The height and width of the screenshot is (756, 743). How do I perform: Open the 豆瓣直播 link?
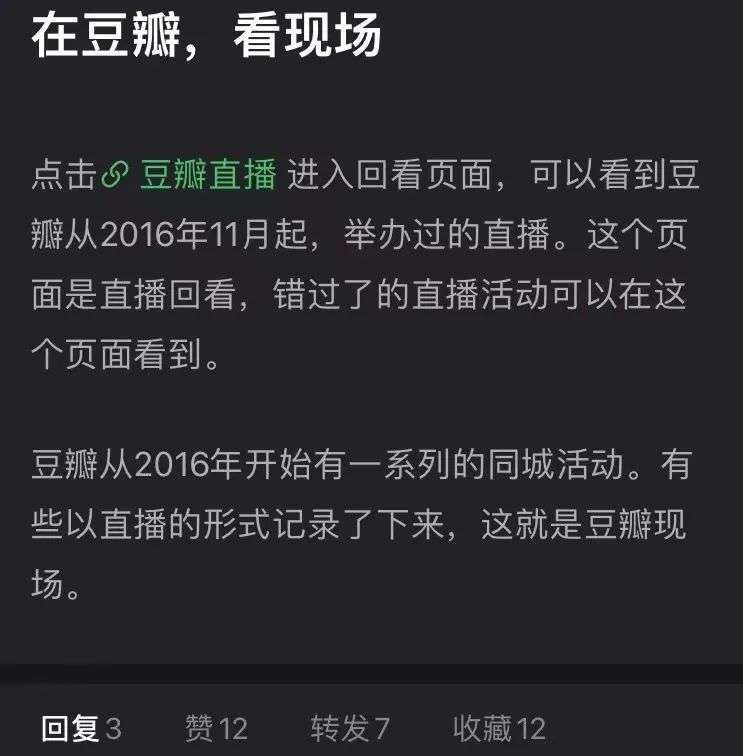(206, 175)
